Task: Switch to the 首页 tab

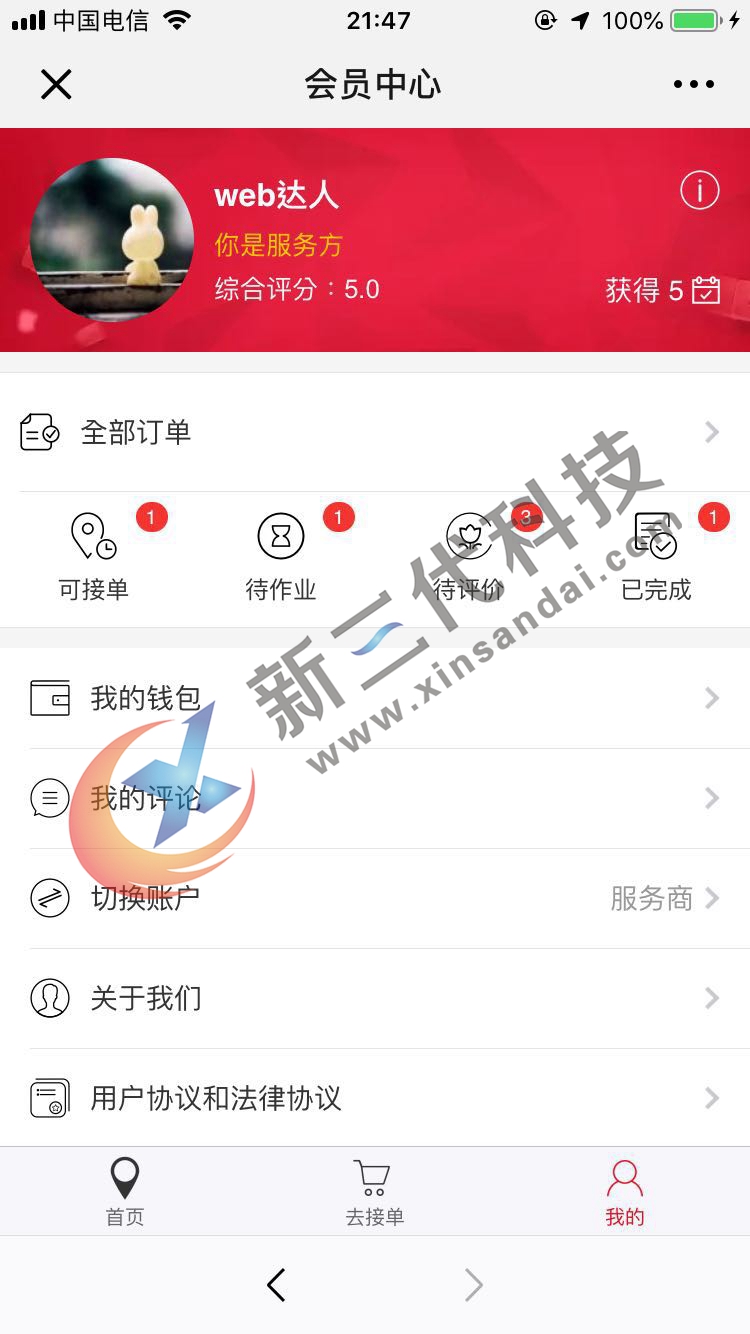Action: (125, 1192)
